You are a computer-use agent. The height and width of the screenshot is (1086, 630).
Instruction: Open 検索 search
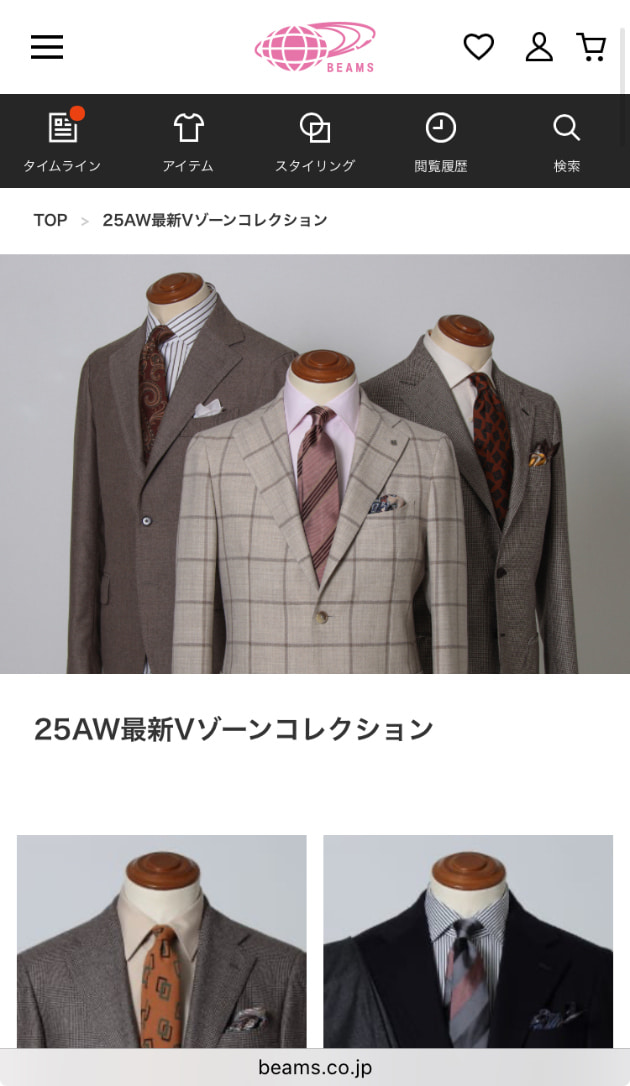point(567,141)
